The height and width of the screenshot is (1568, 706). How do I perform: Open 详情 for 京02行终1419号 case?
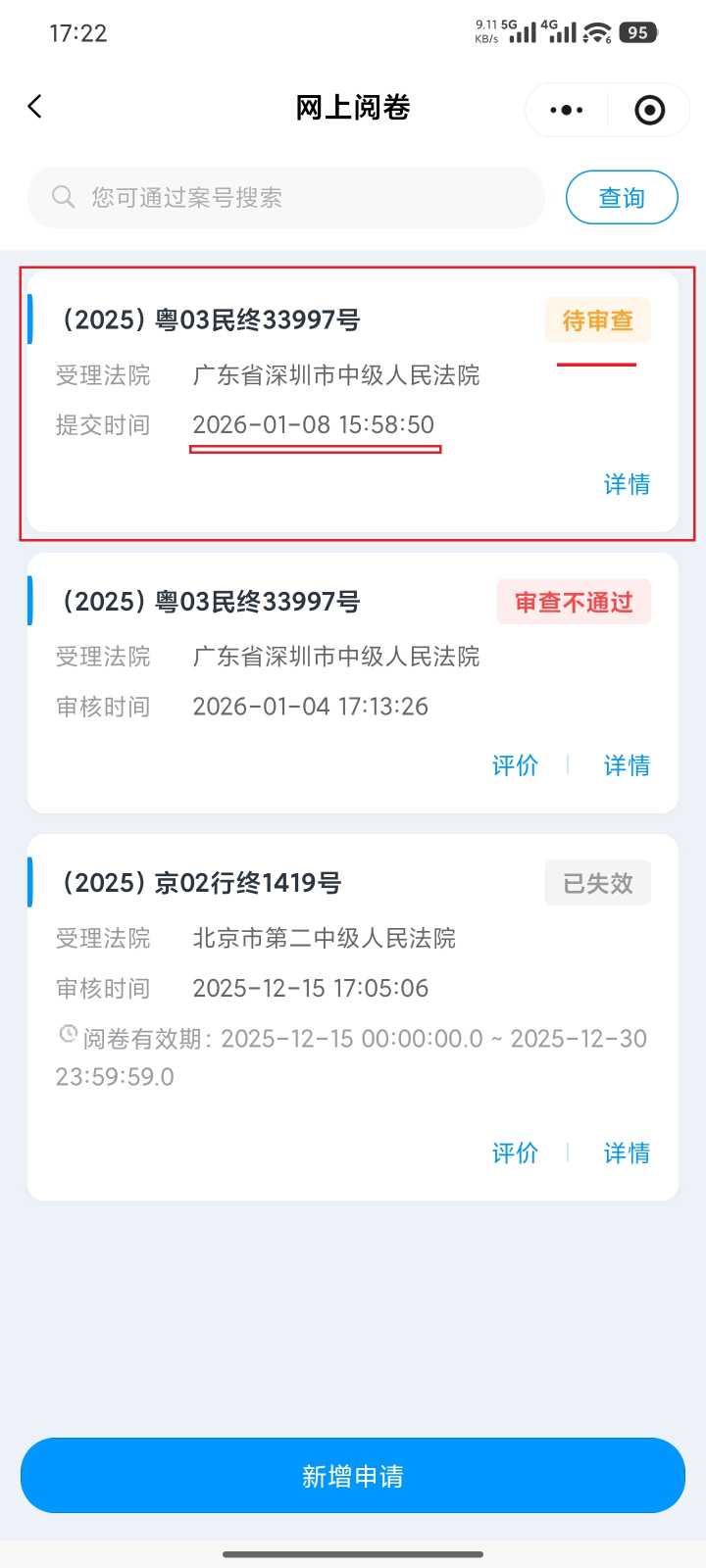pyautogui.click(x=627, y=1152)
